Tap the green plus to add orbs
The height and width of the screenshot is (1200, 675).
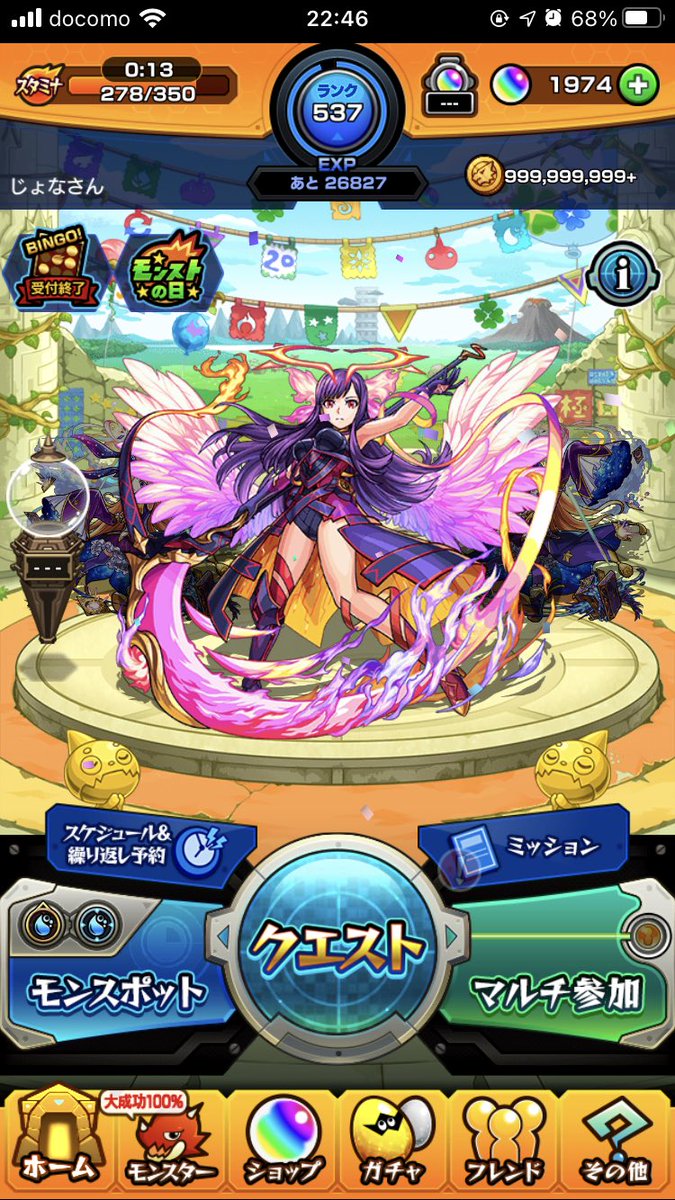click(637, 86)
